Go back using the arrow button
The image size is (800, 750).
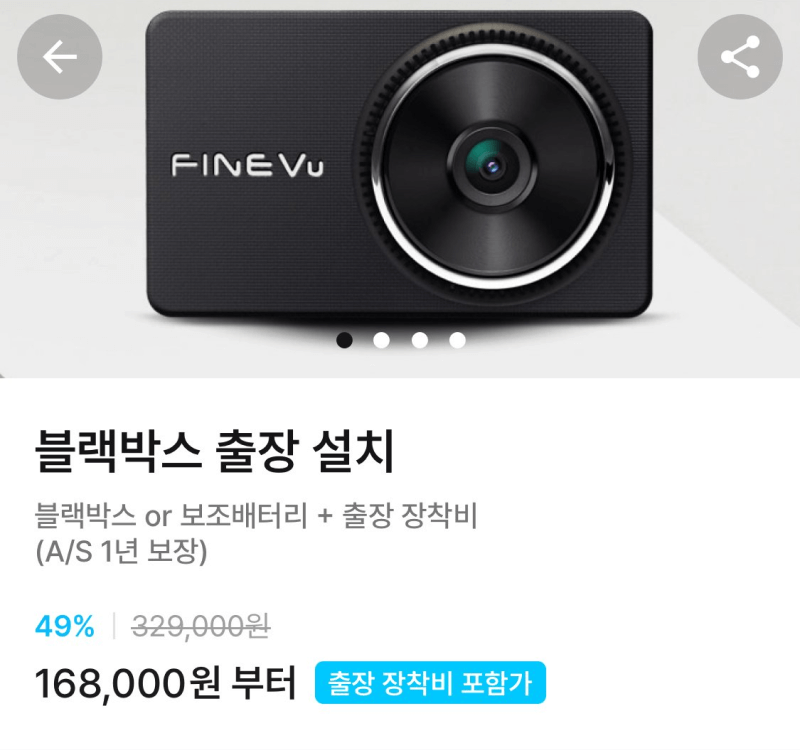point(60,57)
